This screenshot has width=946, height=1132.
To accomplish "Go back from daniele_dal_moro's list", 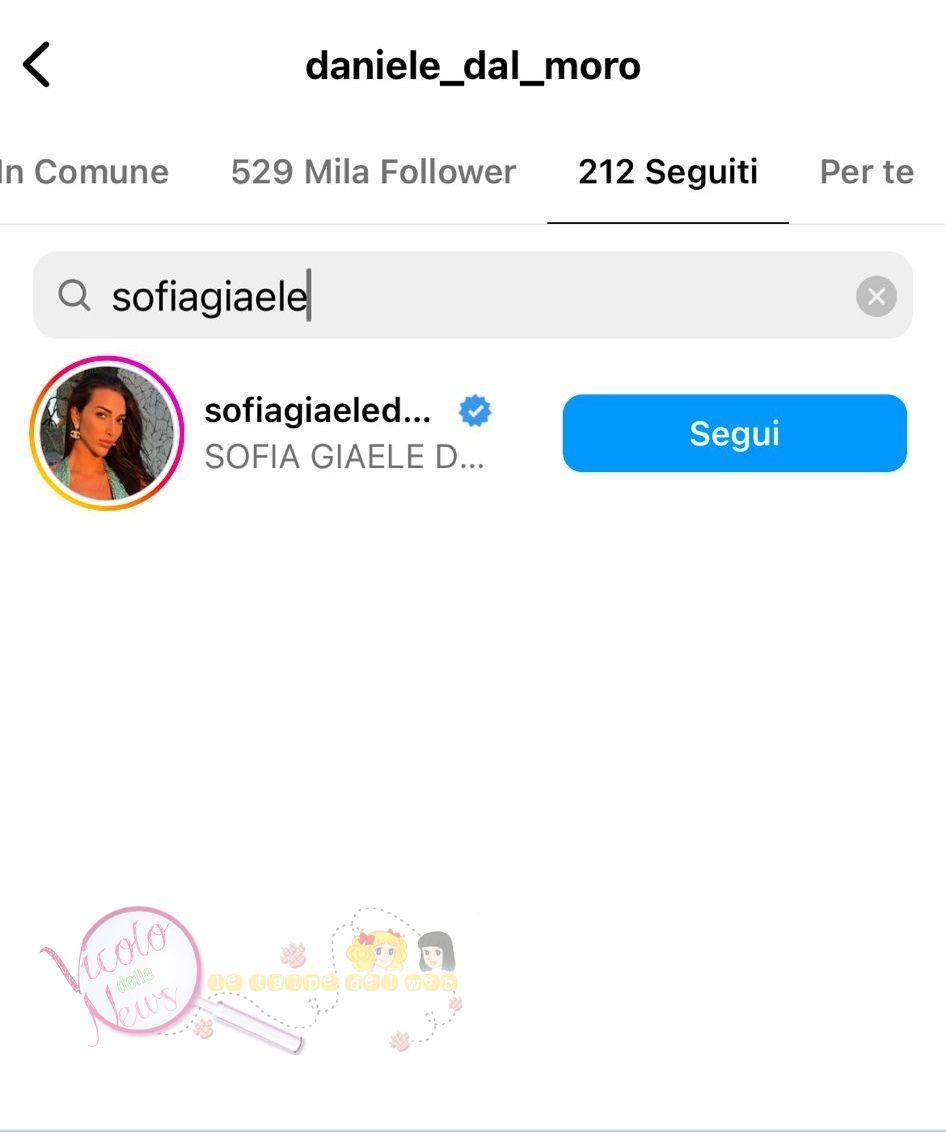I will pos(37,66).
